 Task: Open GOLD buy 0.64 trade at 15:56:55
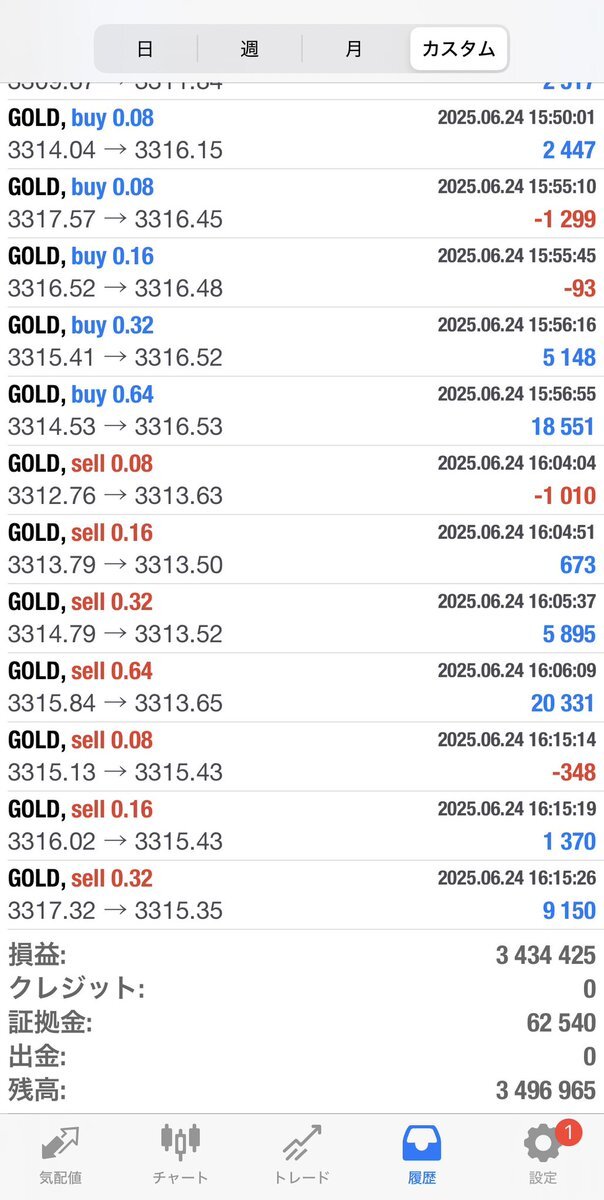click(x=302, y=411)
